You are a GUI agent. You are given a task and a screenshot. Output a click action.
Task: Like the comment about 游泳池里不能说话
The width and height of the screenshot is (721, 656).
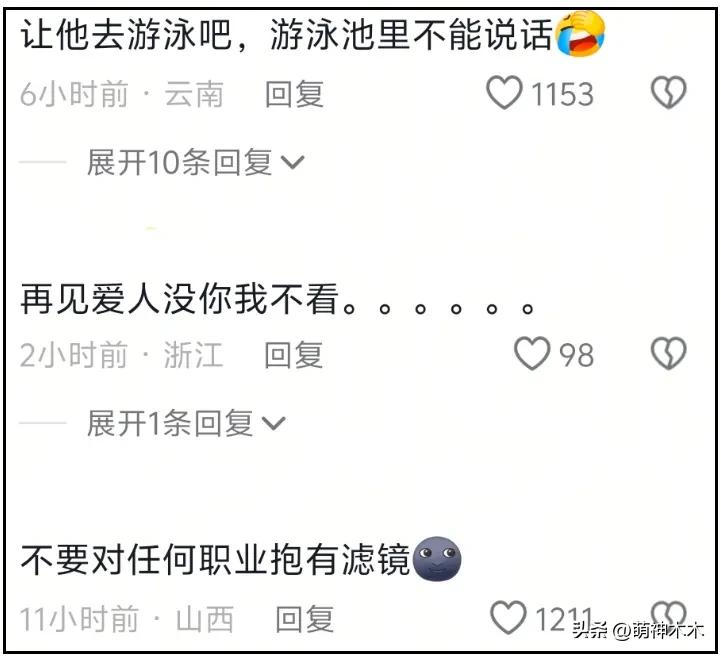pyautogui.click(x=504, y=93)
